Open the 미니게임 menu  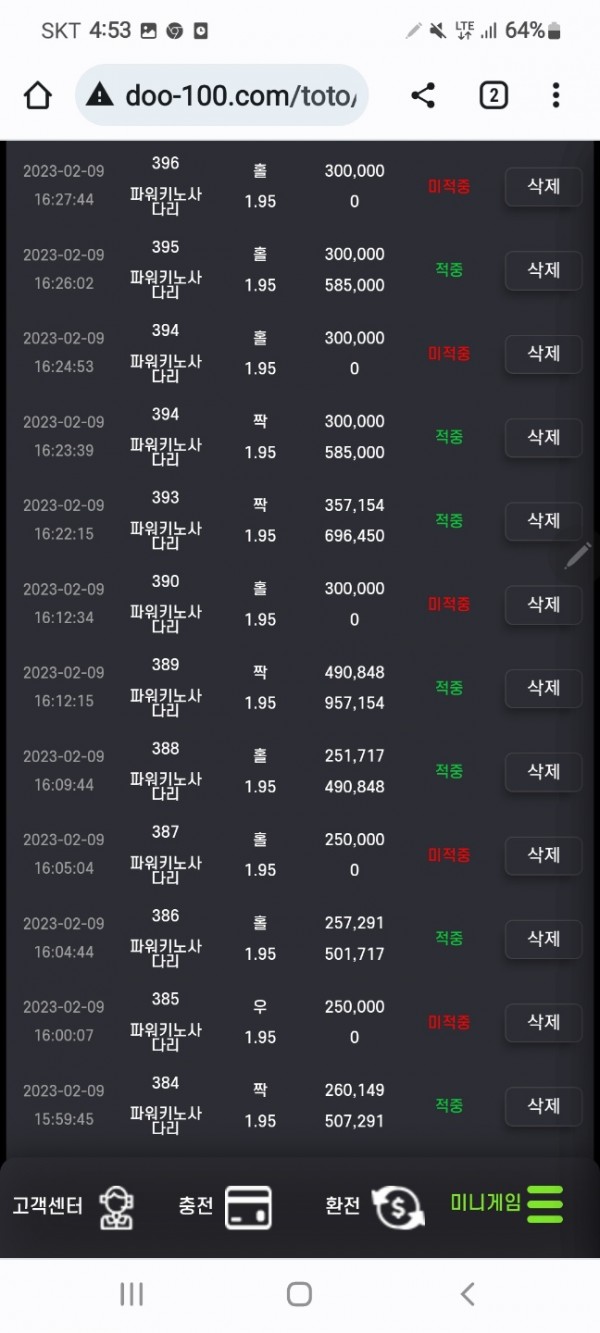pos(507,1203)
